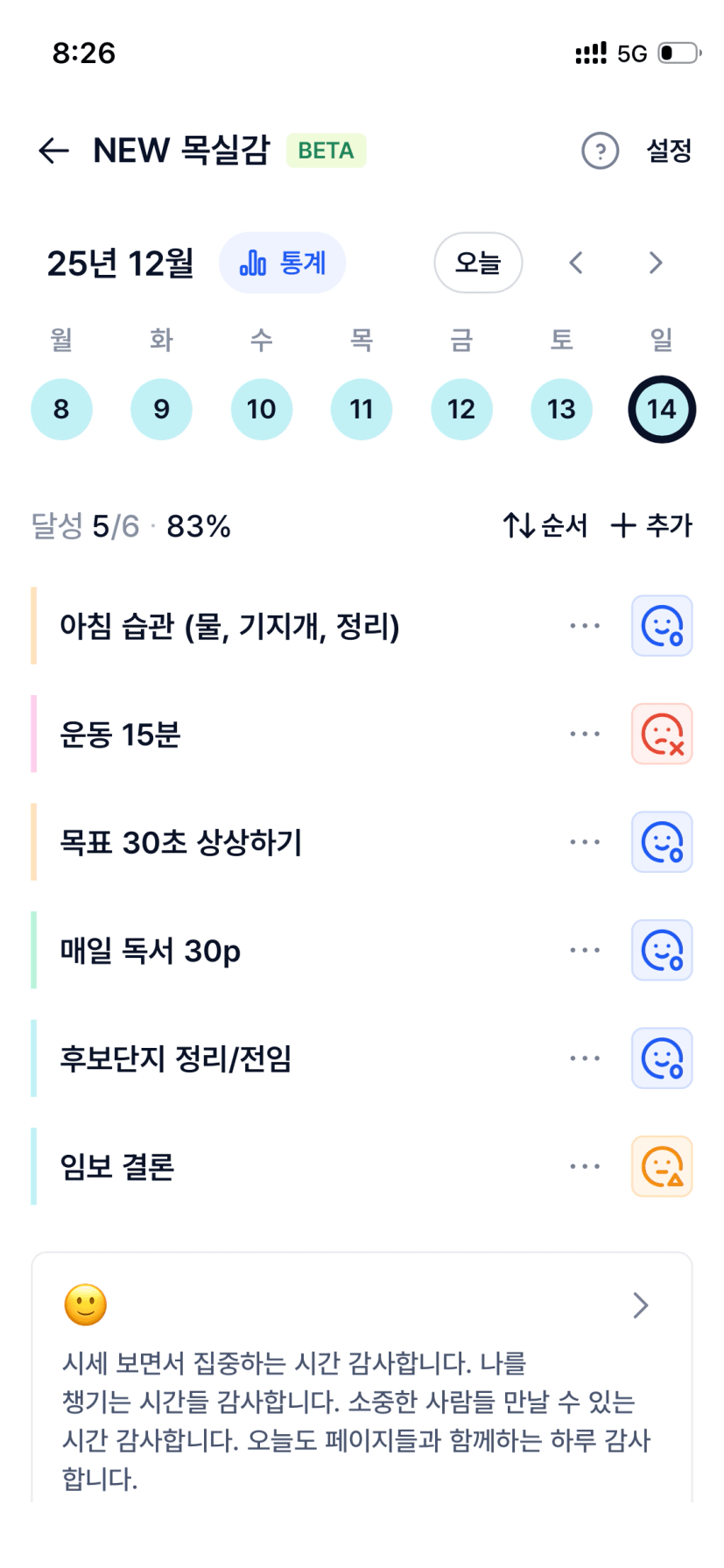724x1568 pixels.
Task: Select date 12 in the week row
Action: click(x=461, y=409)
